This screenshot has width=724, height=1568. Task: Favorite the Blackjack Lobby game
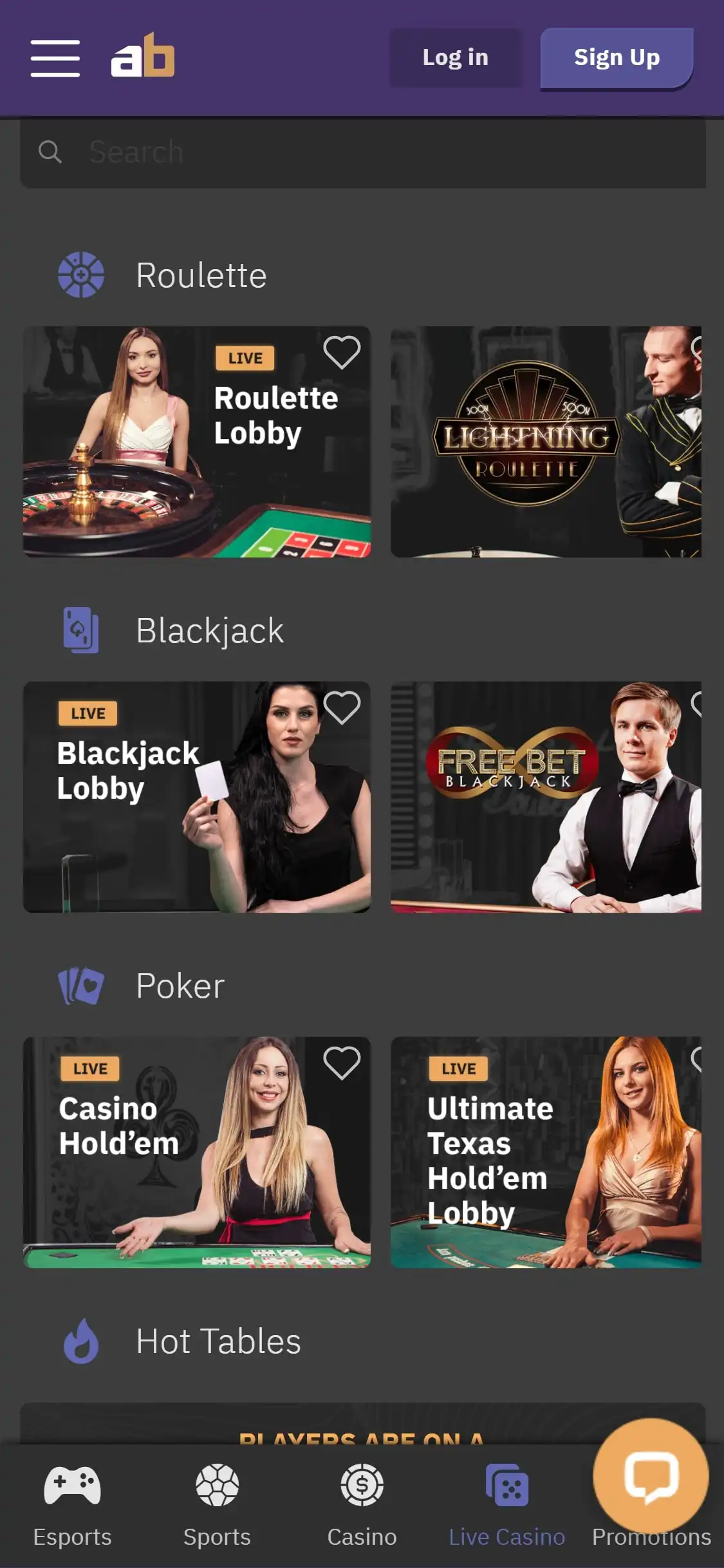tap(341, 707)
